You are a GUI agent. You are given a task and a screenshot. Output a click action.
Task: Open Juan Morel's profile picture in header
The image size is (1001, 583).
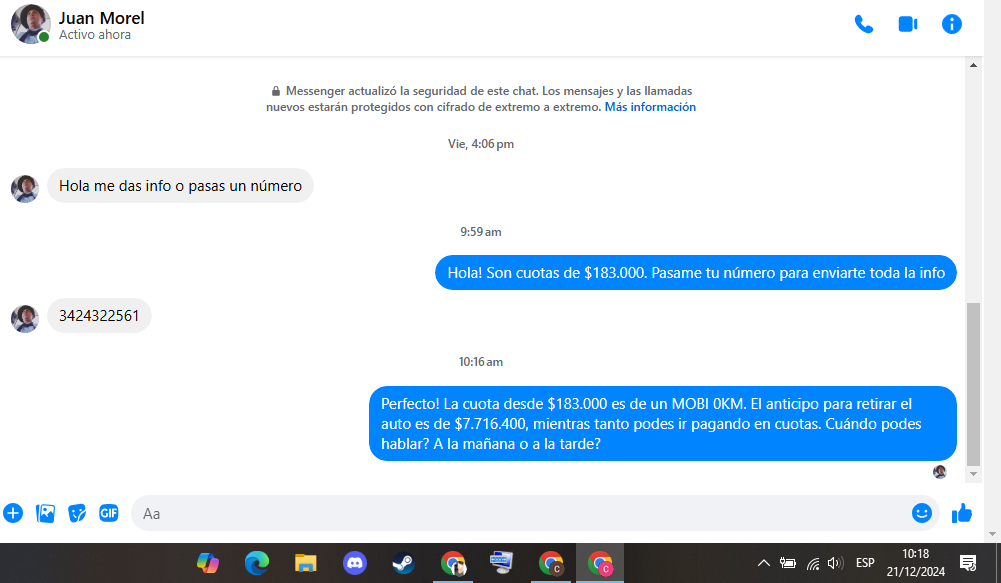coord(30,24)
